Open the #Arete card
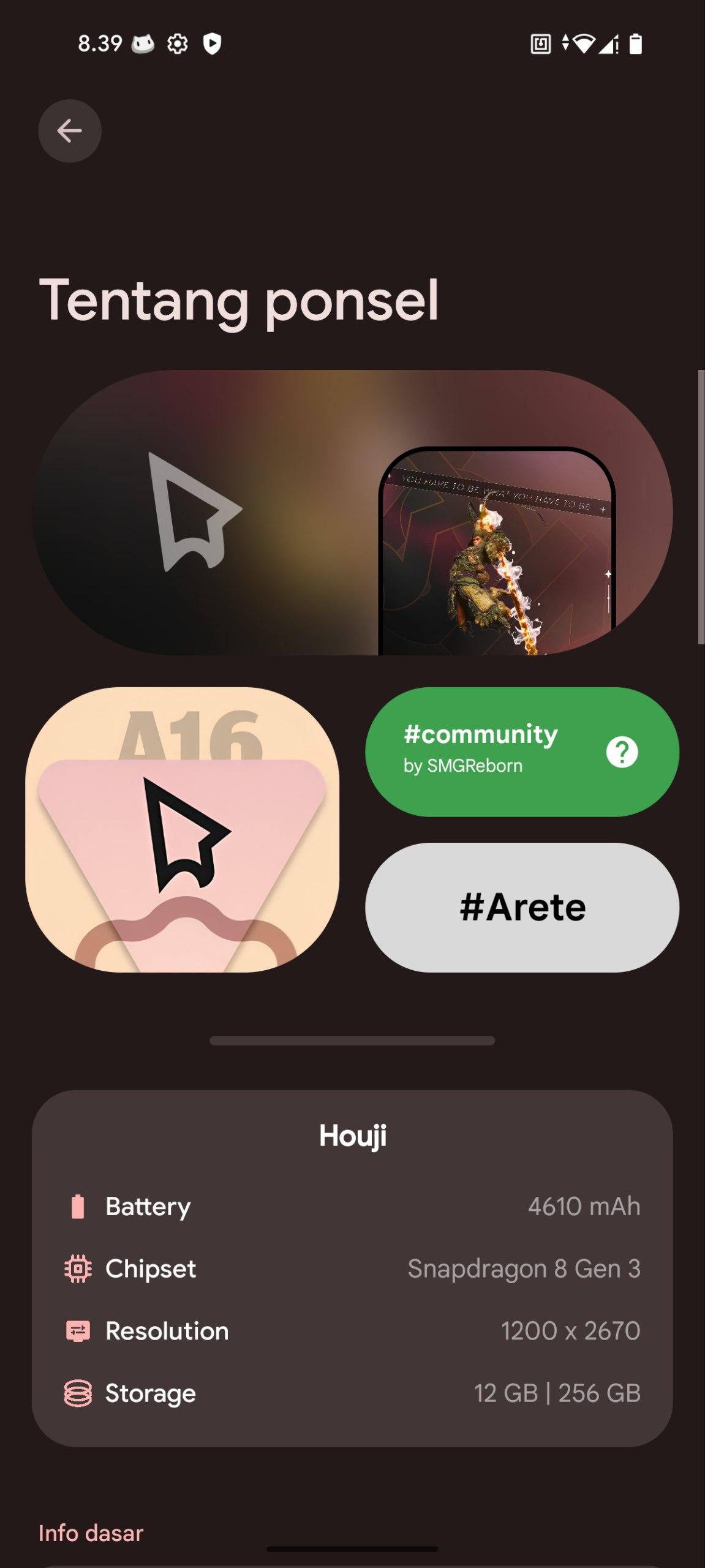The height and width of the screenshot is (1568, 705). (x=522, y=907)
